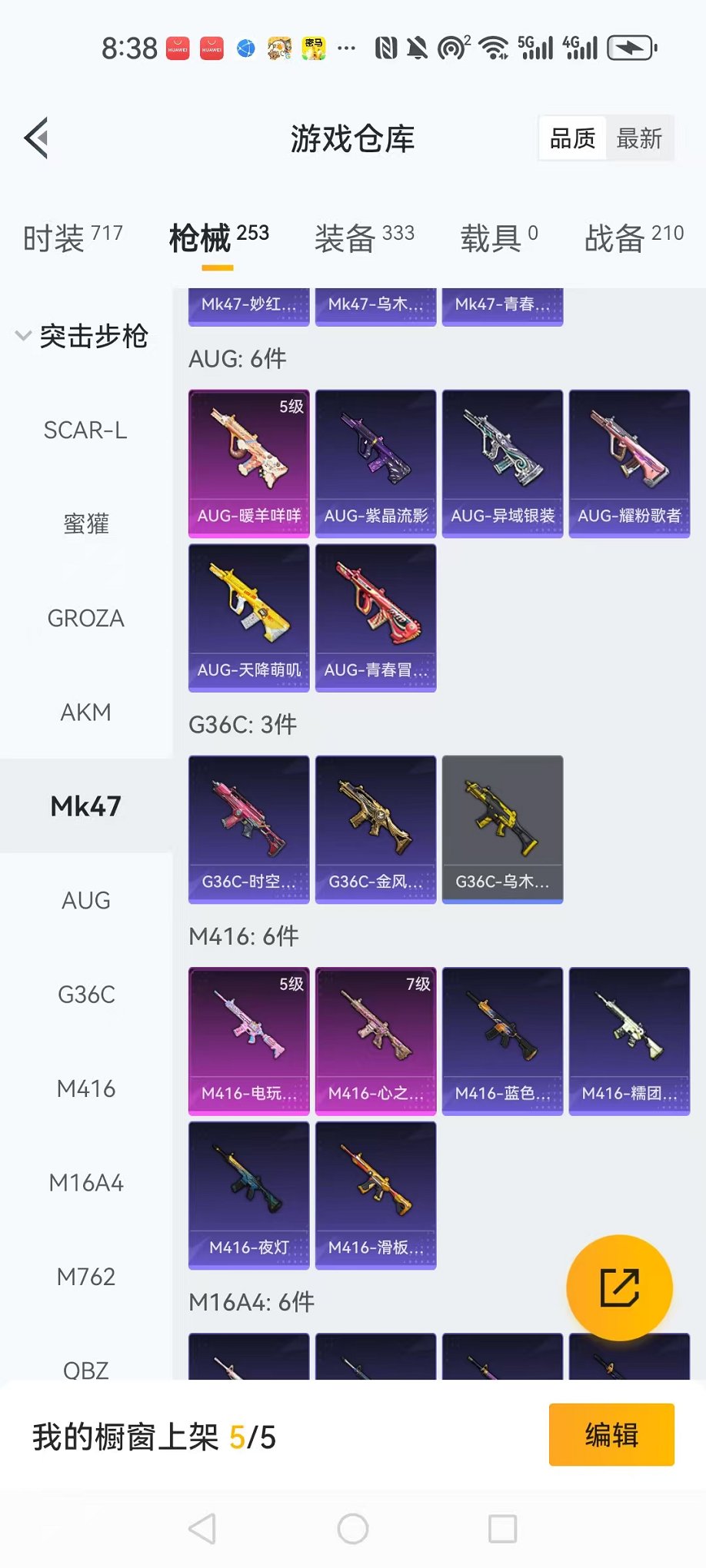Open the M416-电玩 skin tile
This screenshot has width=706, height=1568.
(x=249, y=1041)
